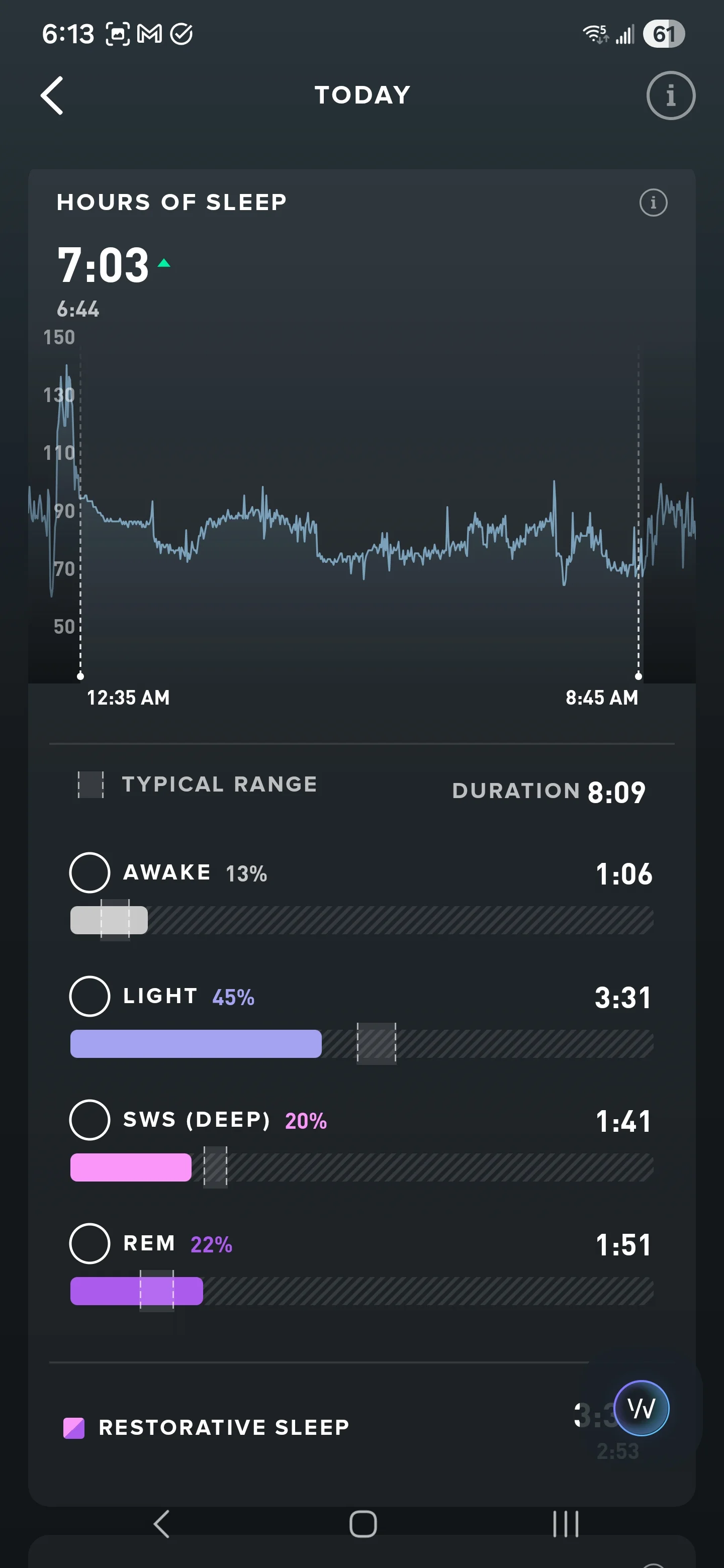Screen dimensions: 724x1568
Task: Select the LIGHT sleep stage circle
Action: pos(89,996)
